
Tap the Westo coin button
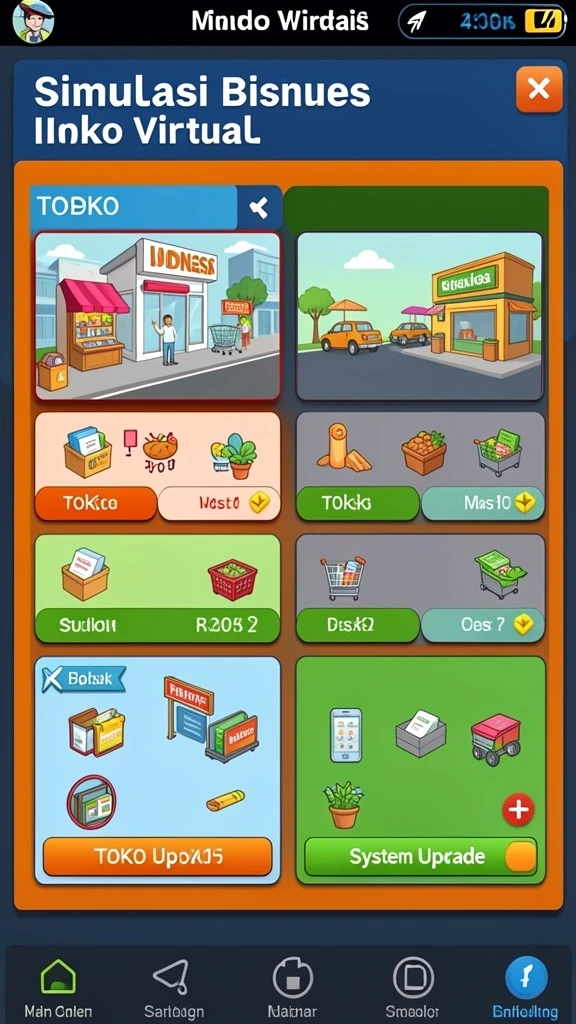click(219, 503)
